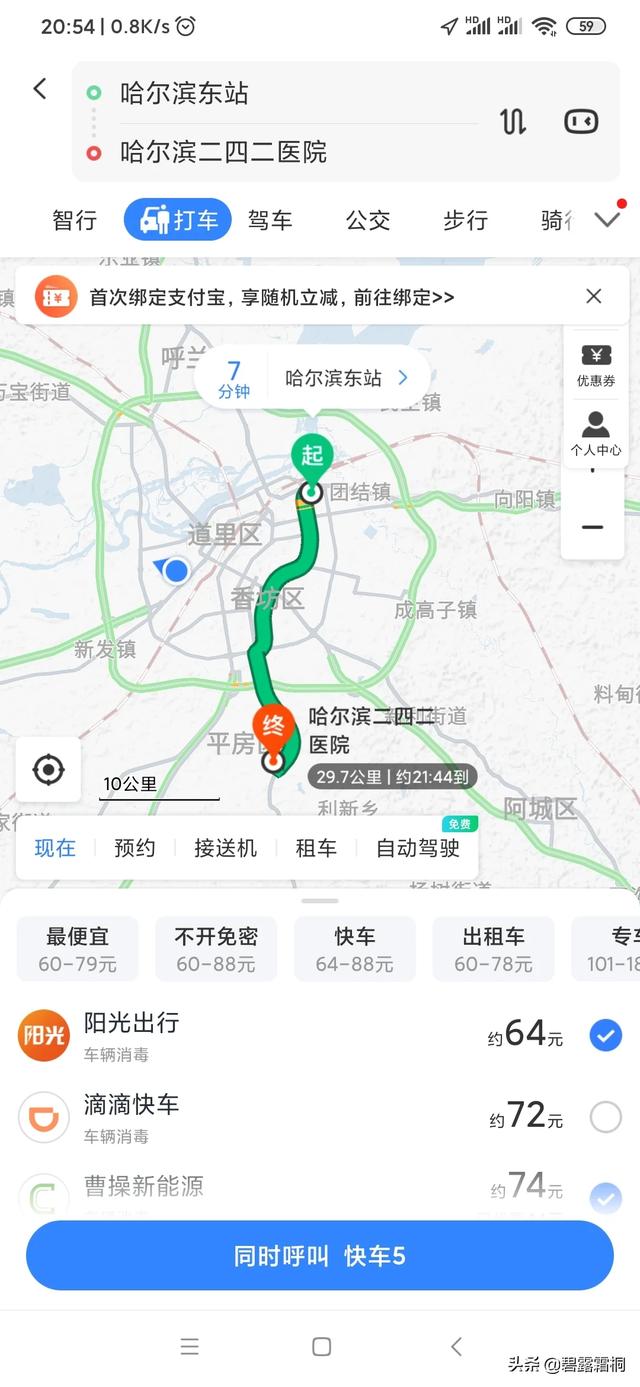Switch to the 步行 tab

pos(465,220)
